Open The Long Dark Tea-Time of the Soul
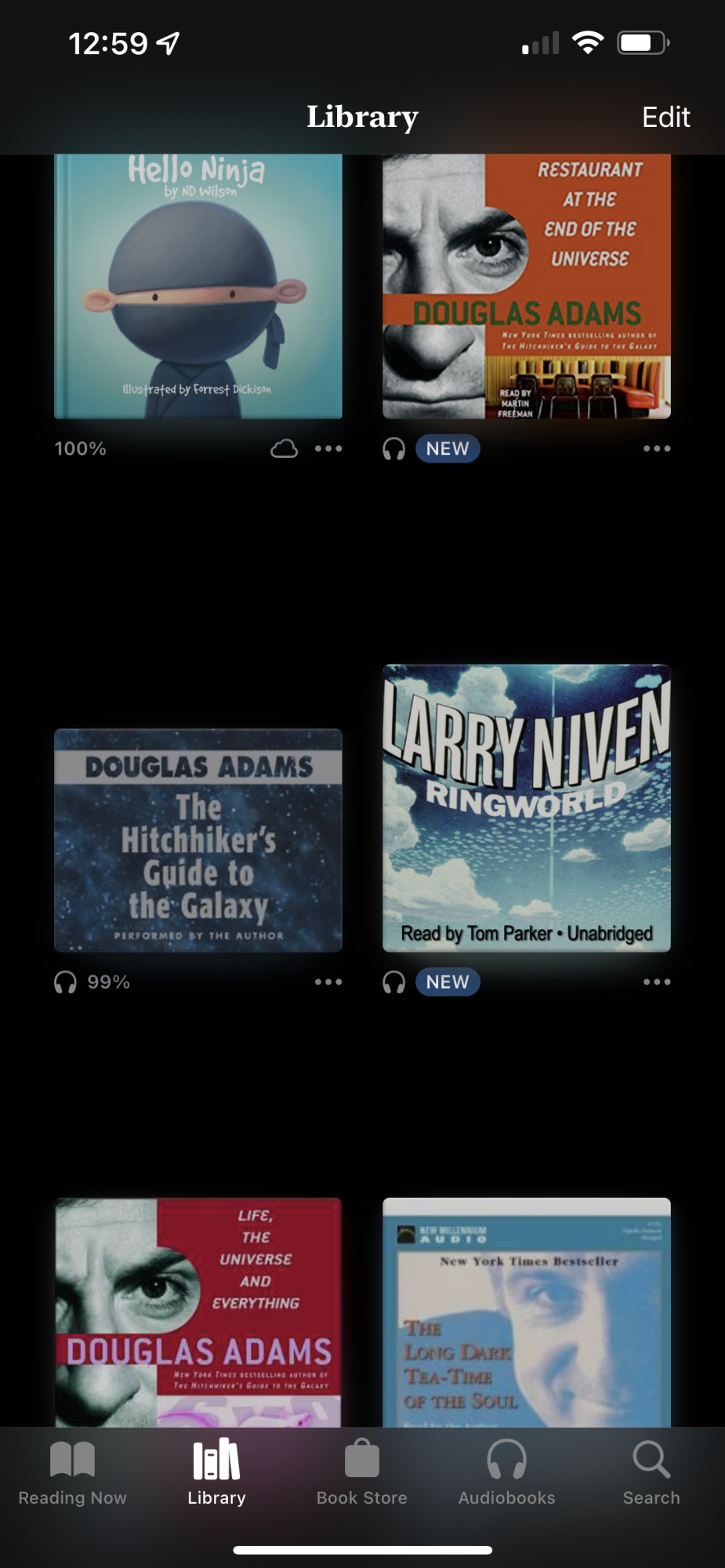The width and height of the screenshot is (725, 1568). (x=526, y=1311)
